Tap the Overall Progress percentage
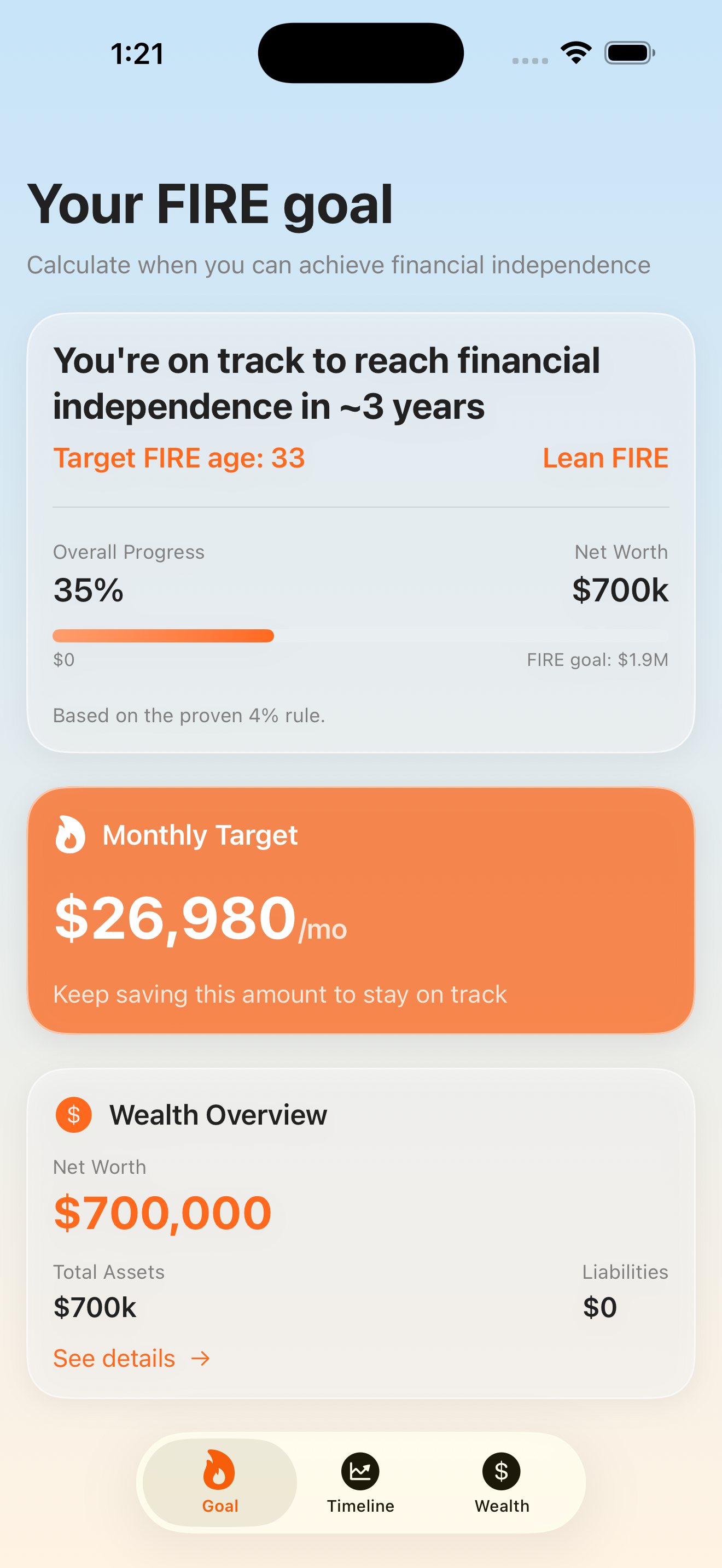The height and width of the screenshot is (1568, 722). pos(89,589)
